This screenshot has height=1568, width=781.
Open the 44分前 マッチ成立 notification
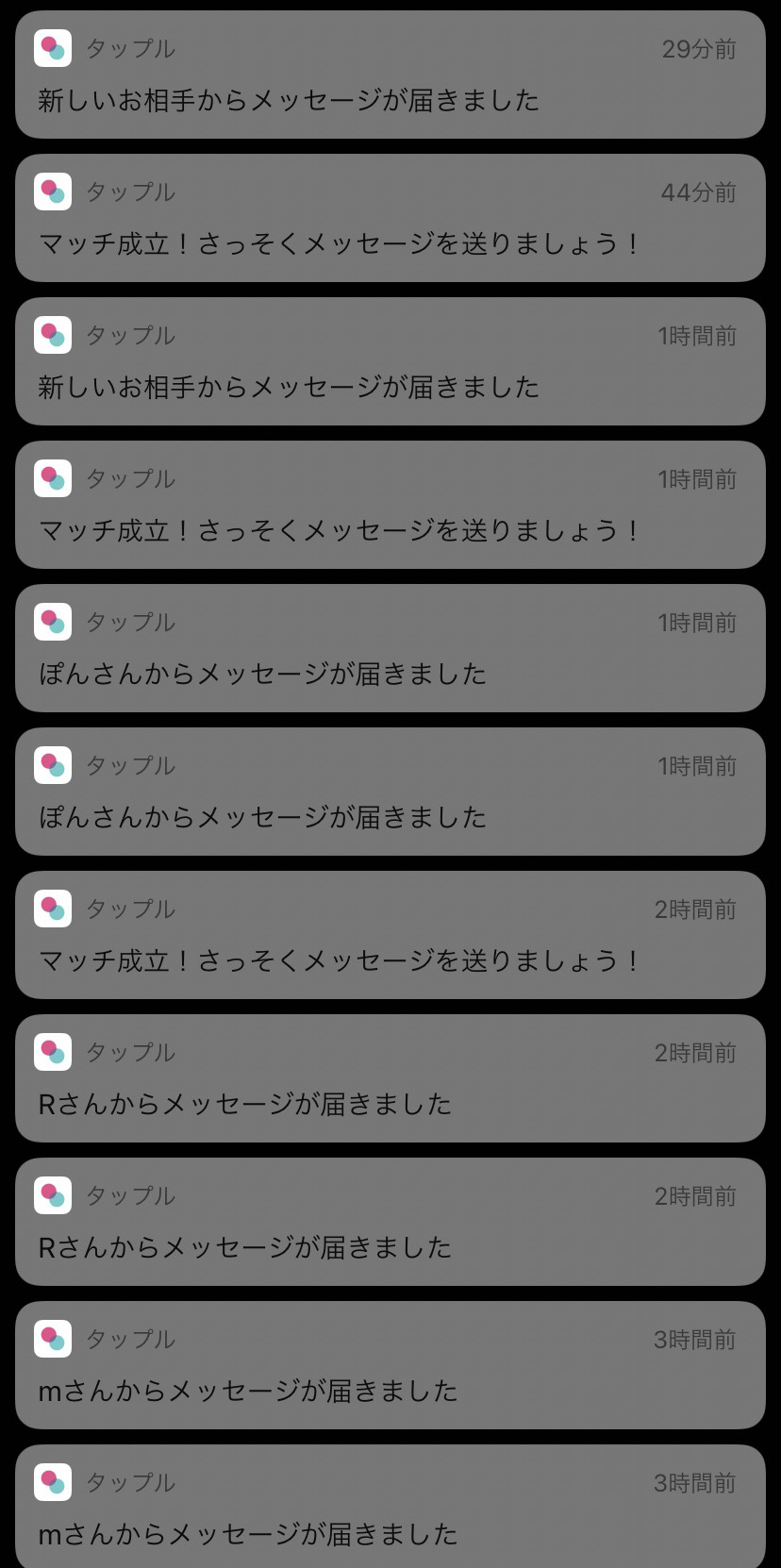pyautogui.click(x=390, y=219)
